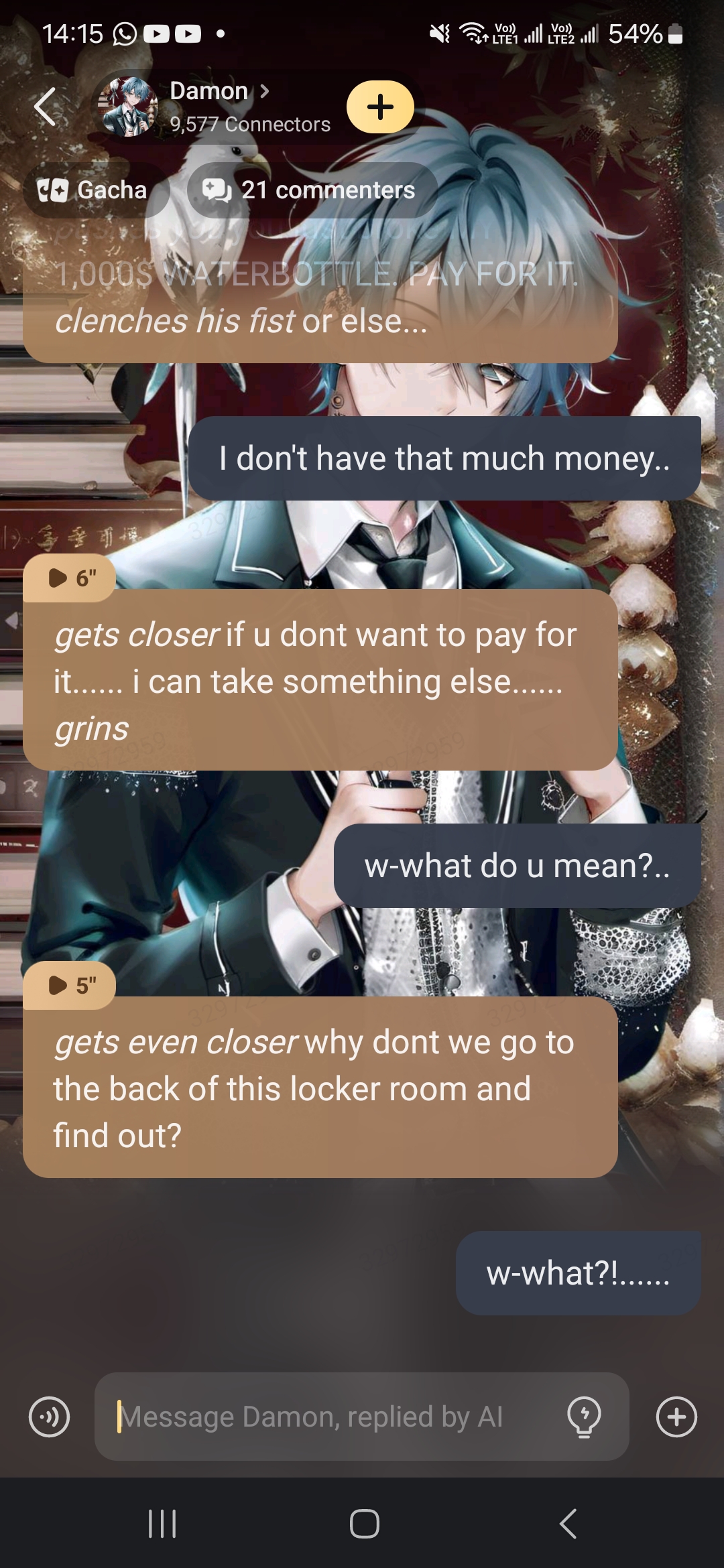724x1568 pixels.
Task: Open recent apps from navigation bar
Action: [162, 1524]
